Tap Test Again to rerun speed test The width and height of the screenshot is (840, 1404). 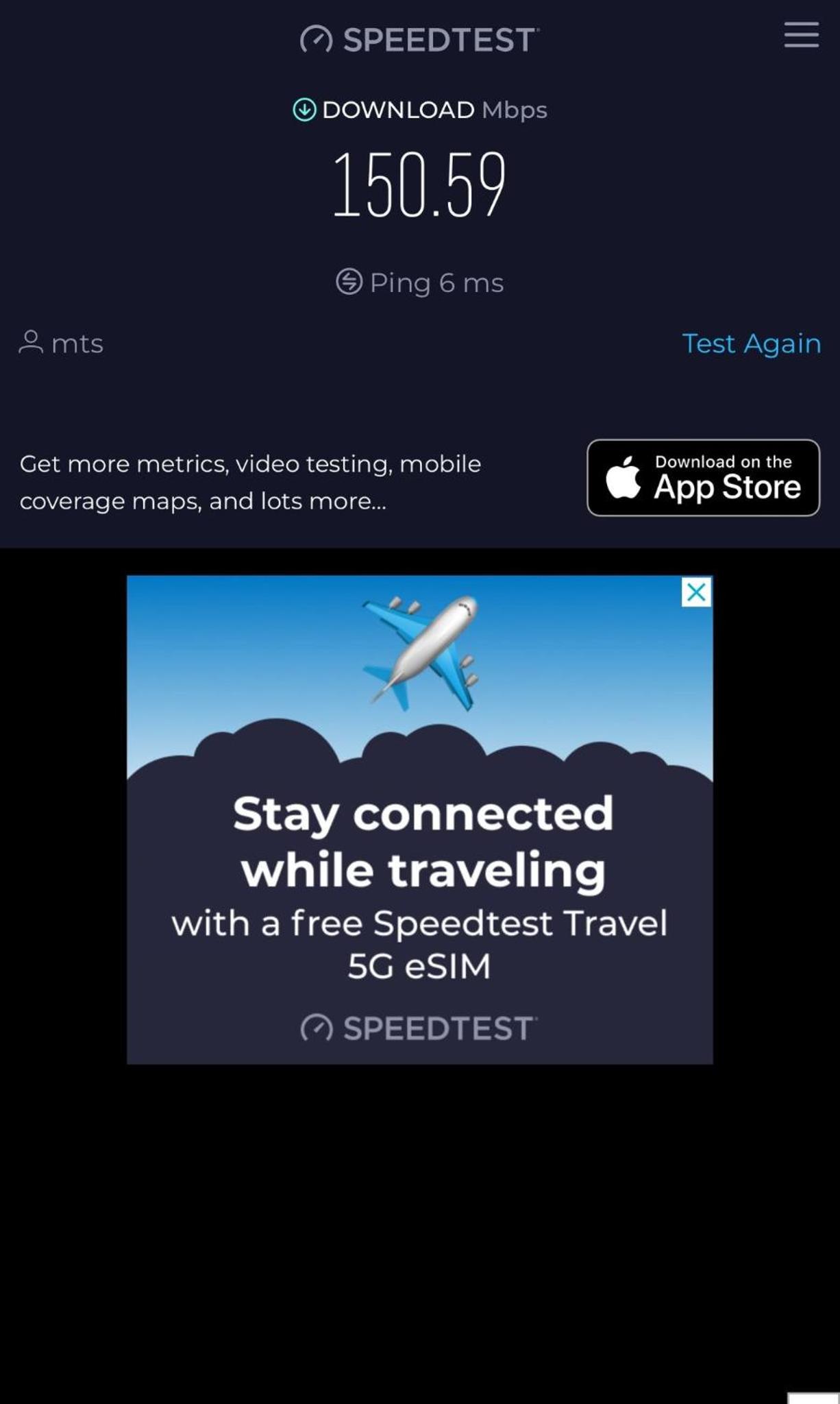point(752,343)
